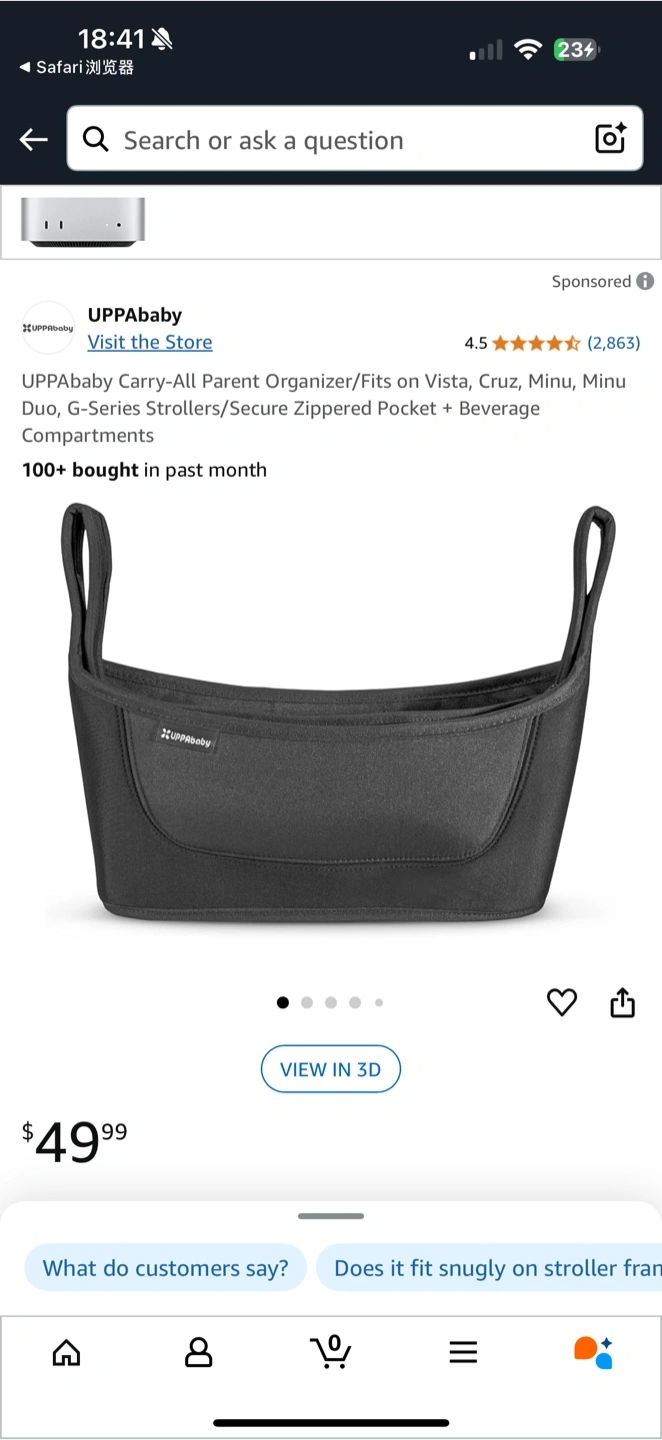Select the What do customers say? chip
Screen dimensions: 662x1440
166,1268
